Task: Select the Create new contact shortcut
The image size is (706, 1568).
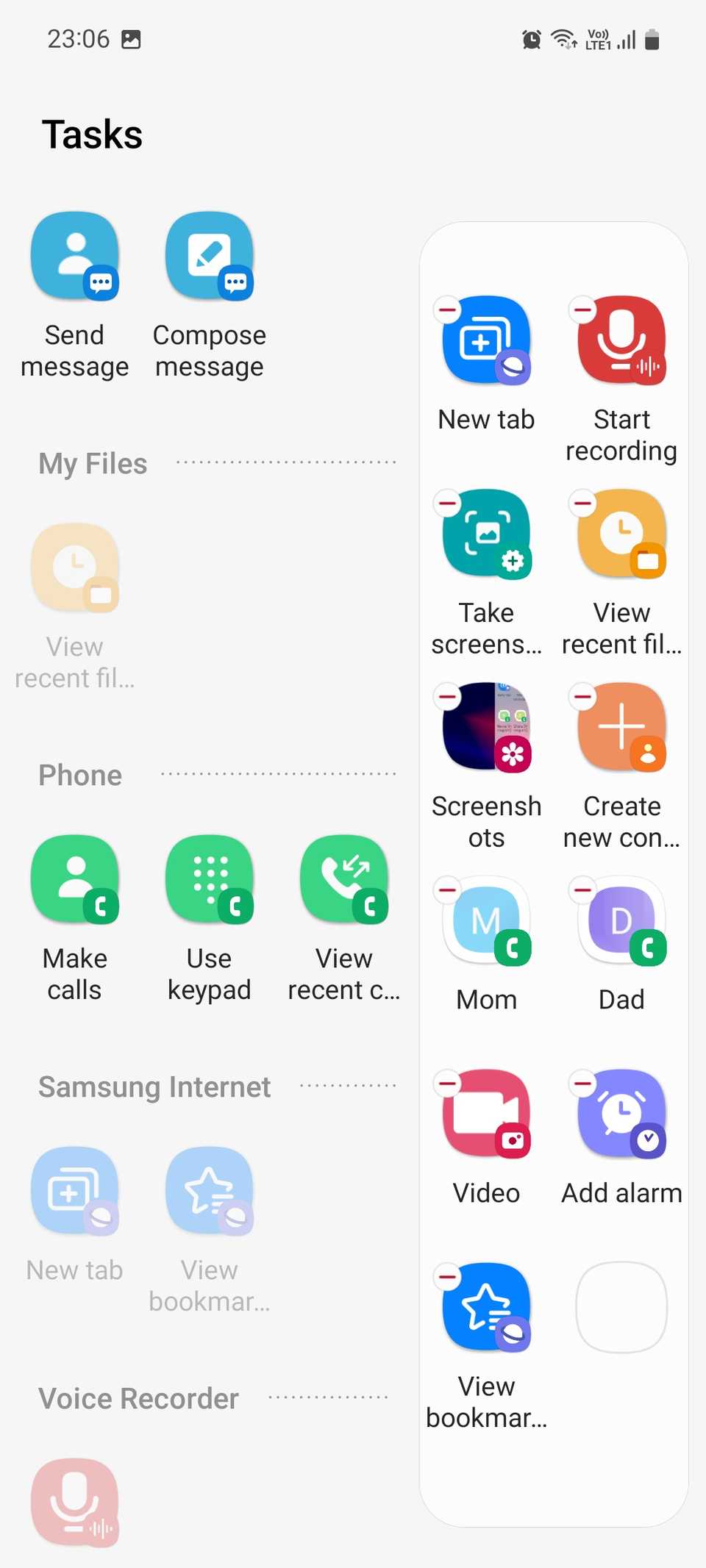Action: pyautogui.click(x=621, y=727)
